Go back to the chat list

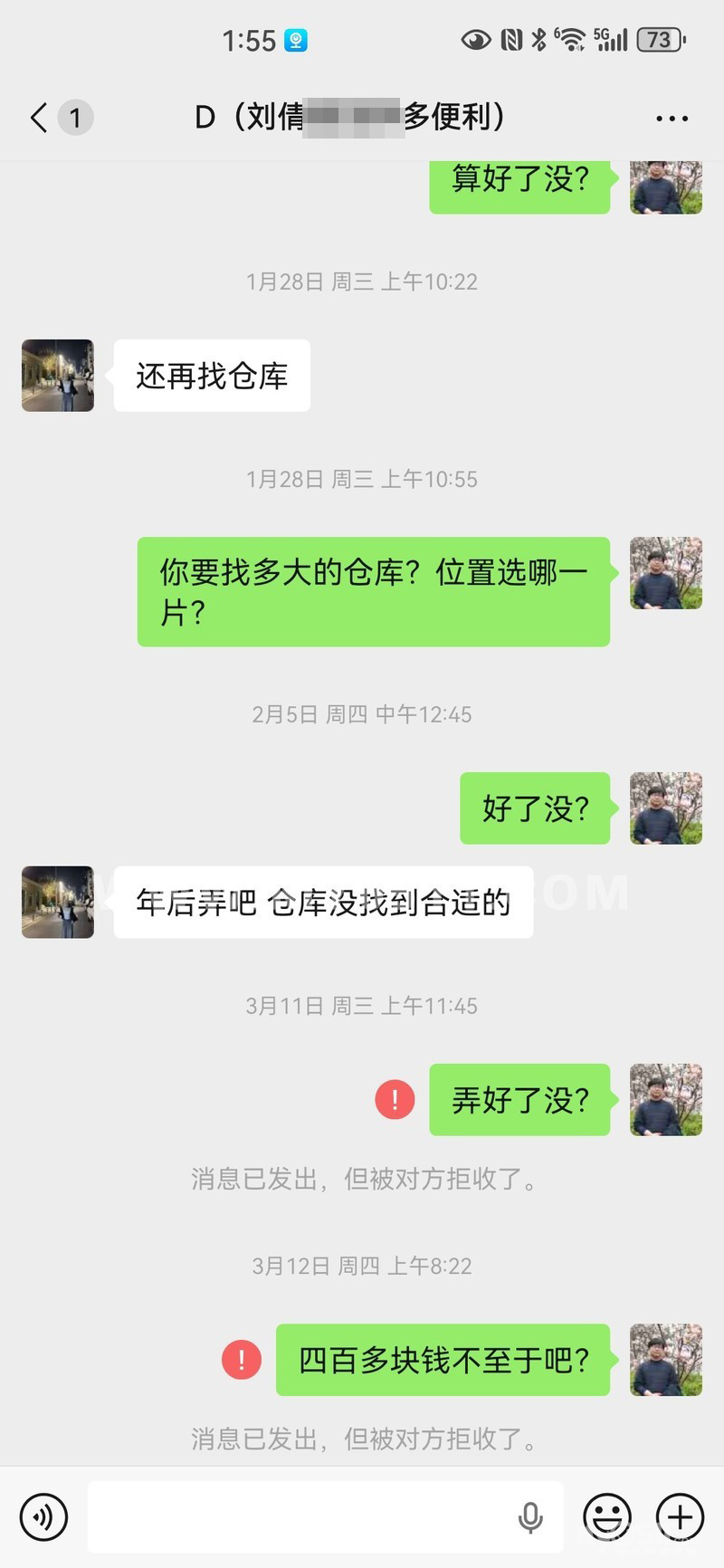coord(40,118)
